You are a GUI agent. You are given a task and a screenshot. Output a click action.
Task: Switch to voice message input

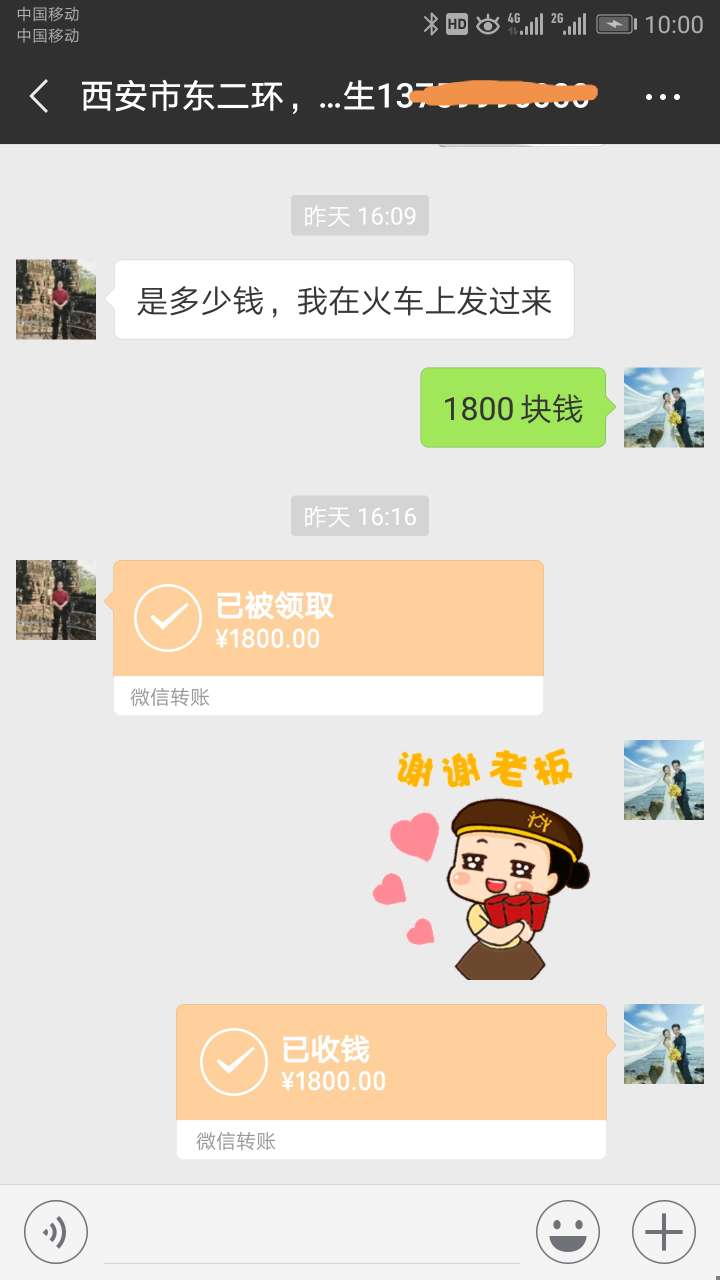coord(56,1232)
